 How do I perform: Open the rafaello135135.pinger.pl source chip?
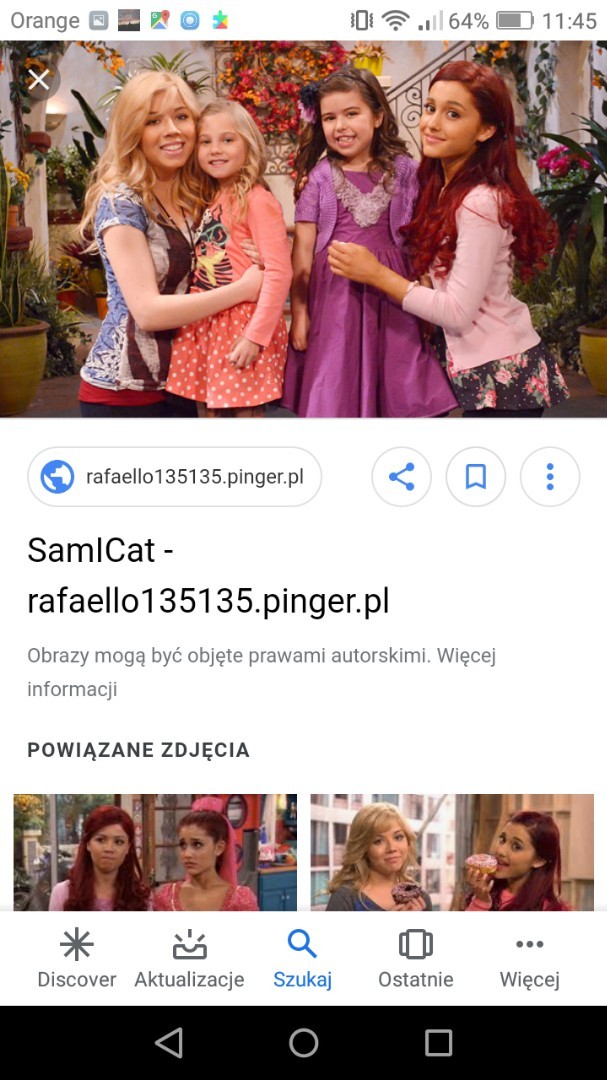click(175, 477)
